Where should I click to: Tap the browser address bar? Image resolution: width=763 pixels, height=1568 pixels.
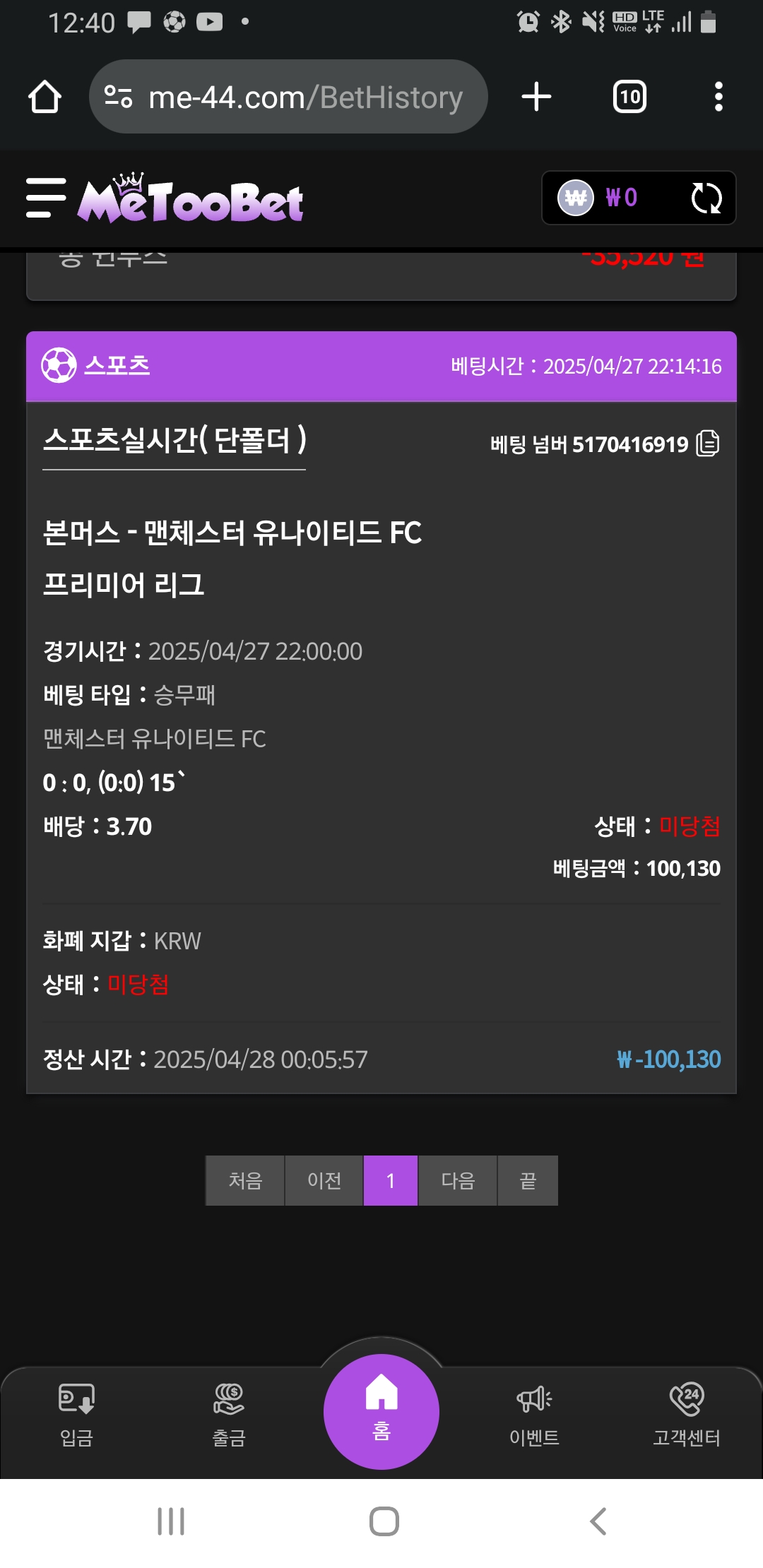tap(288, 97)
